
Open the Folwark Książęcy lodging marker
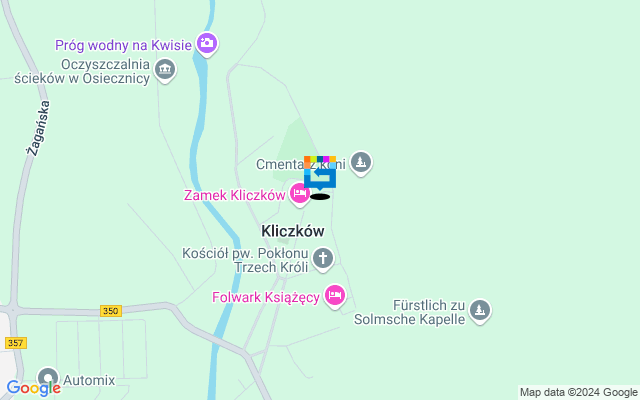tap(335, 295)
